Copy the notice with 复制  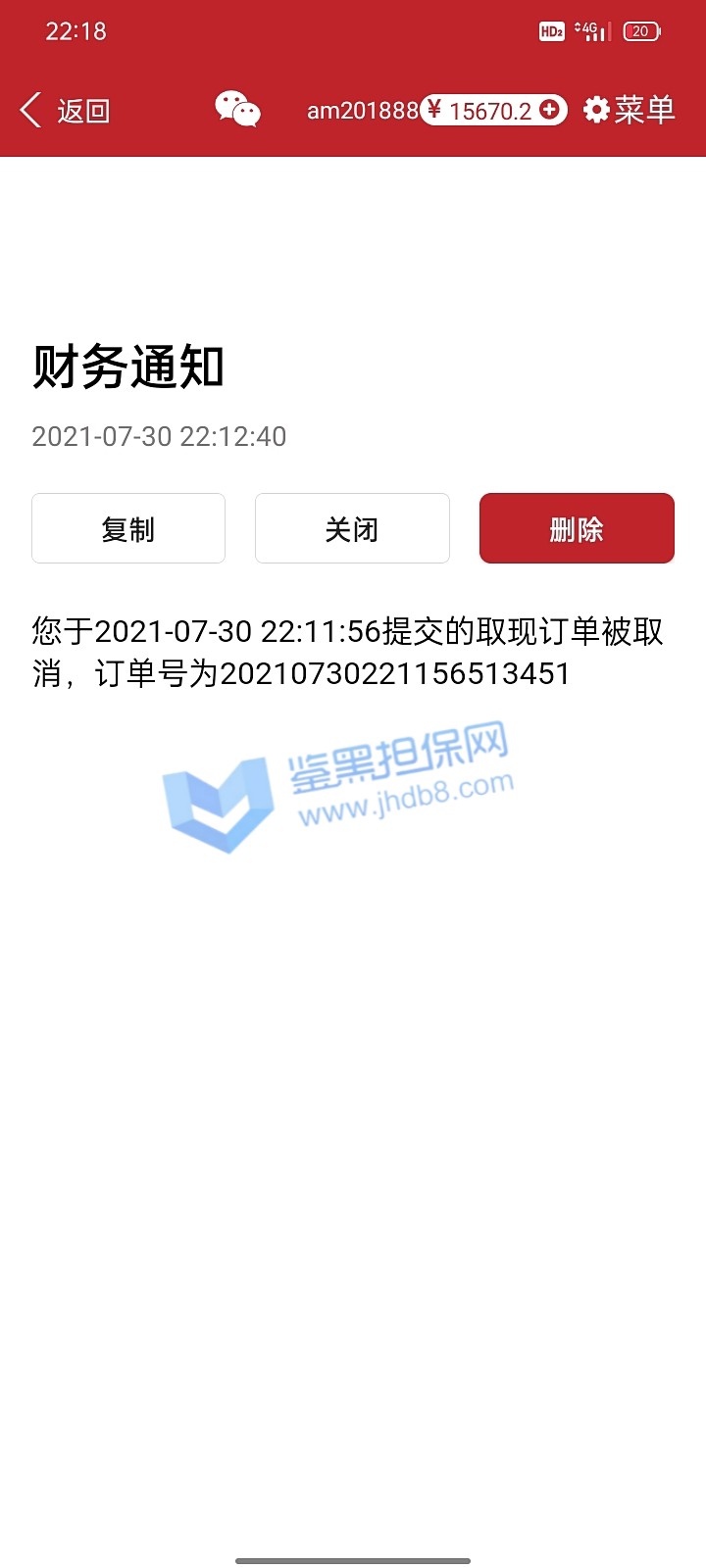[x=128, y=529]
